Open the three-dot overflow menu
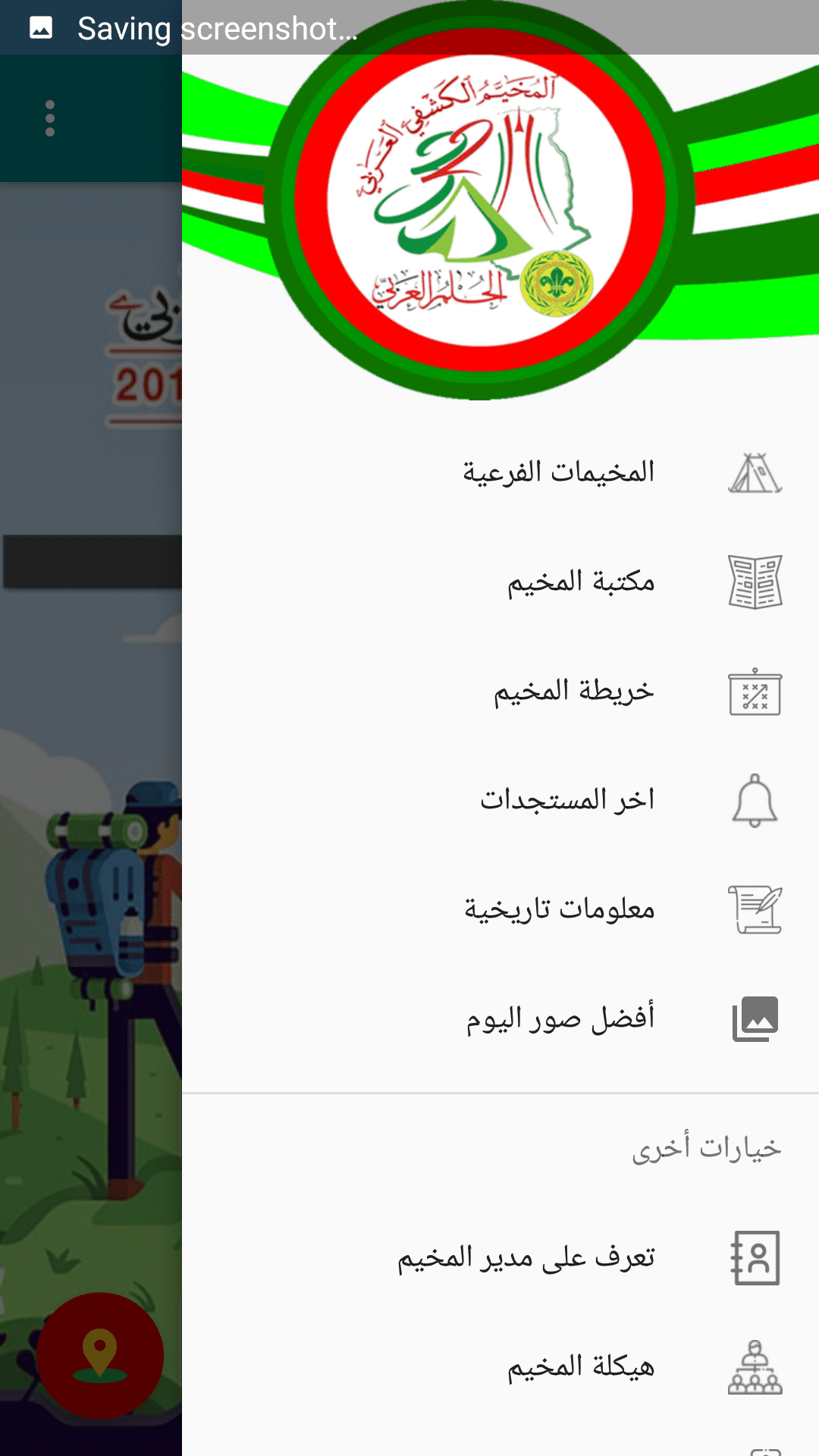 (x=50, y=118)
